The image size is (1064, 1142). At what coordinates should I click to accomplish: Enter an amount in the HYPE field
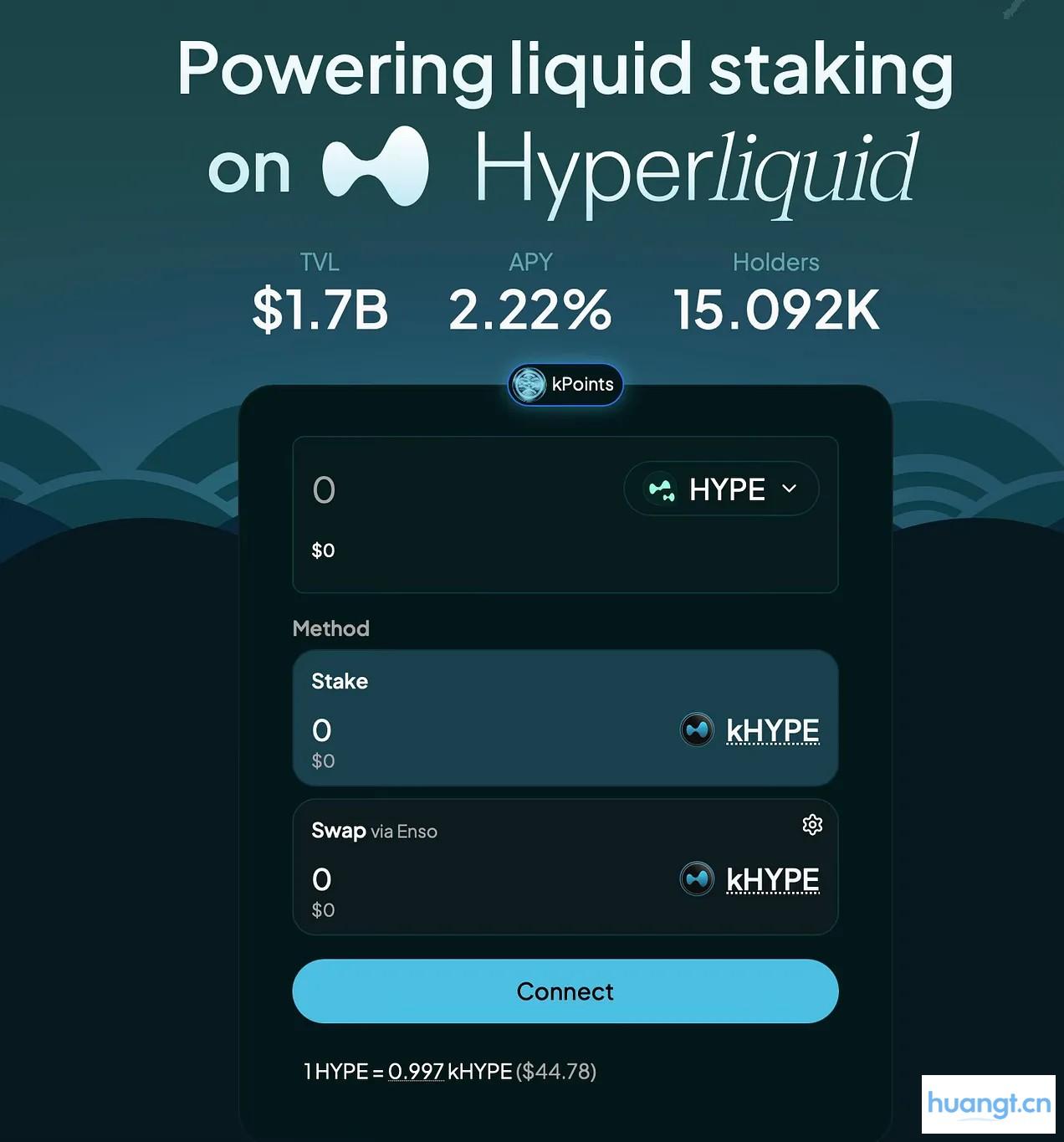point(452,490)
